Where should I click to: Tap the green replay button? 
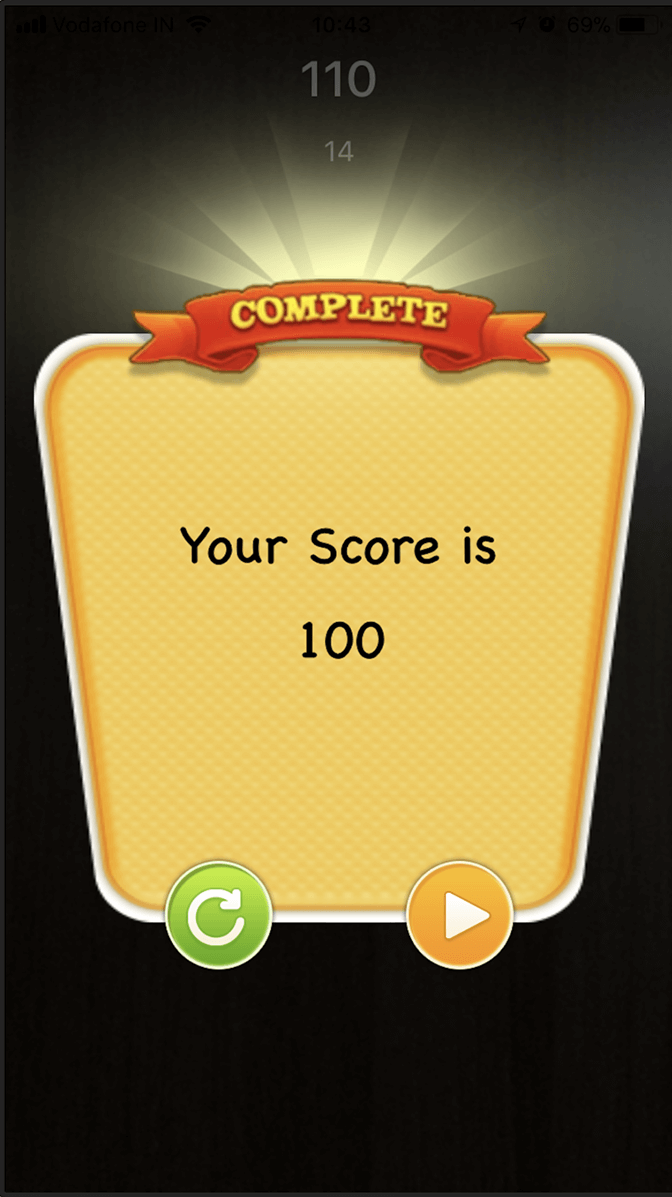(219, 915)
